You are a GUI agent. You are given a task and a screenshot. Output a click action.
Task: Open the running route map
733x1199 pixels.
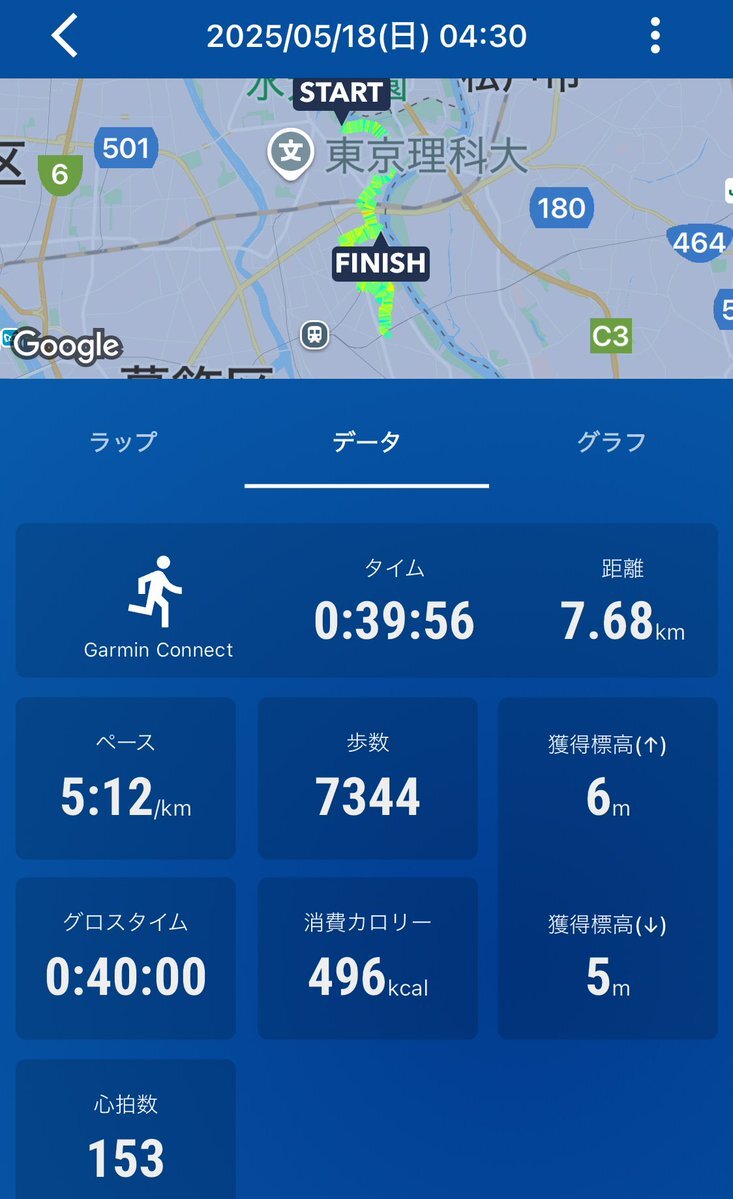[366, 229]
